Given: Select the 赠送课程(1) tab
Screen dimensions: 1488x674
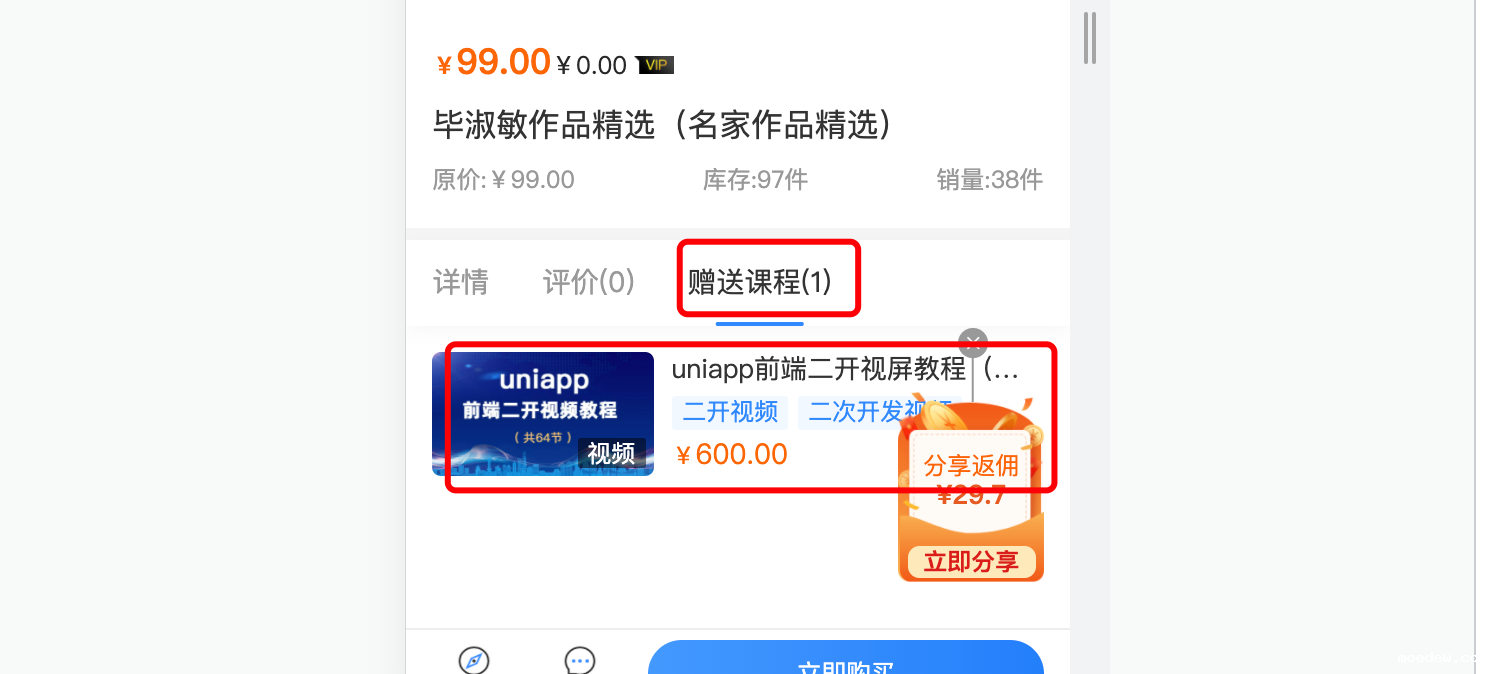Looking at the screenshot, I should [x=760, y=283].
